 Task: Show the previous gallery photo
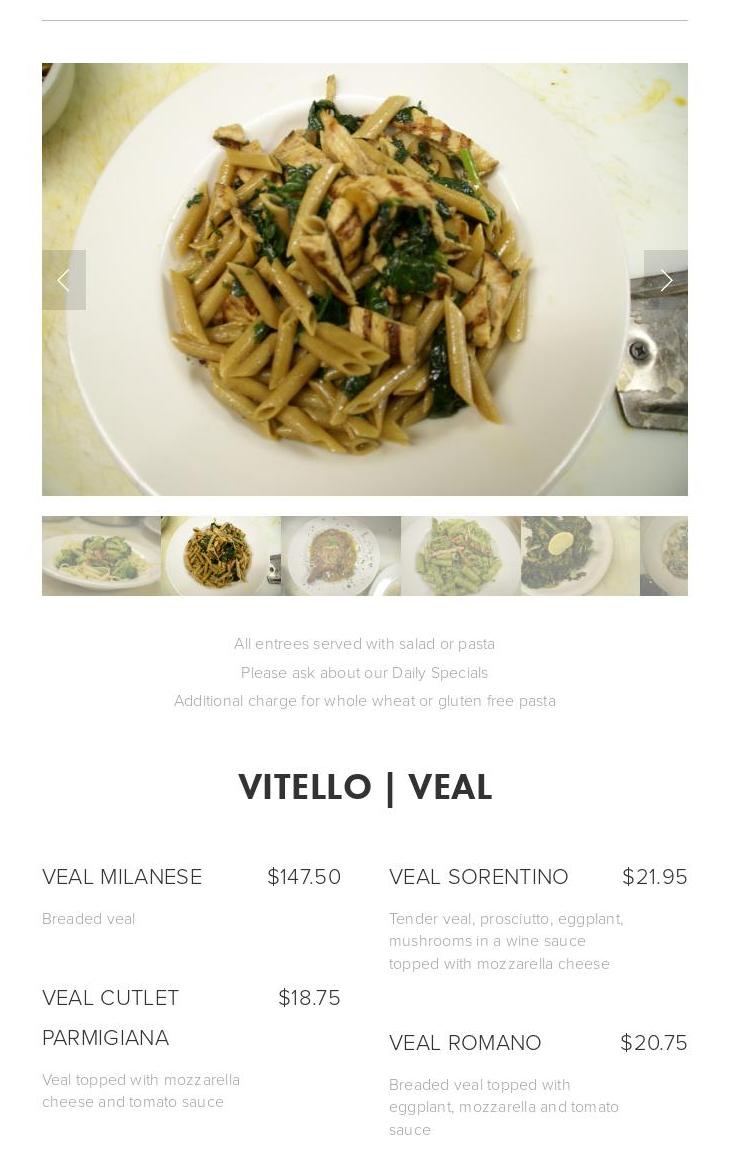coord(64,280)
